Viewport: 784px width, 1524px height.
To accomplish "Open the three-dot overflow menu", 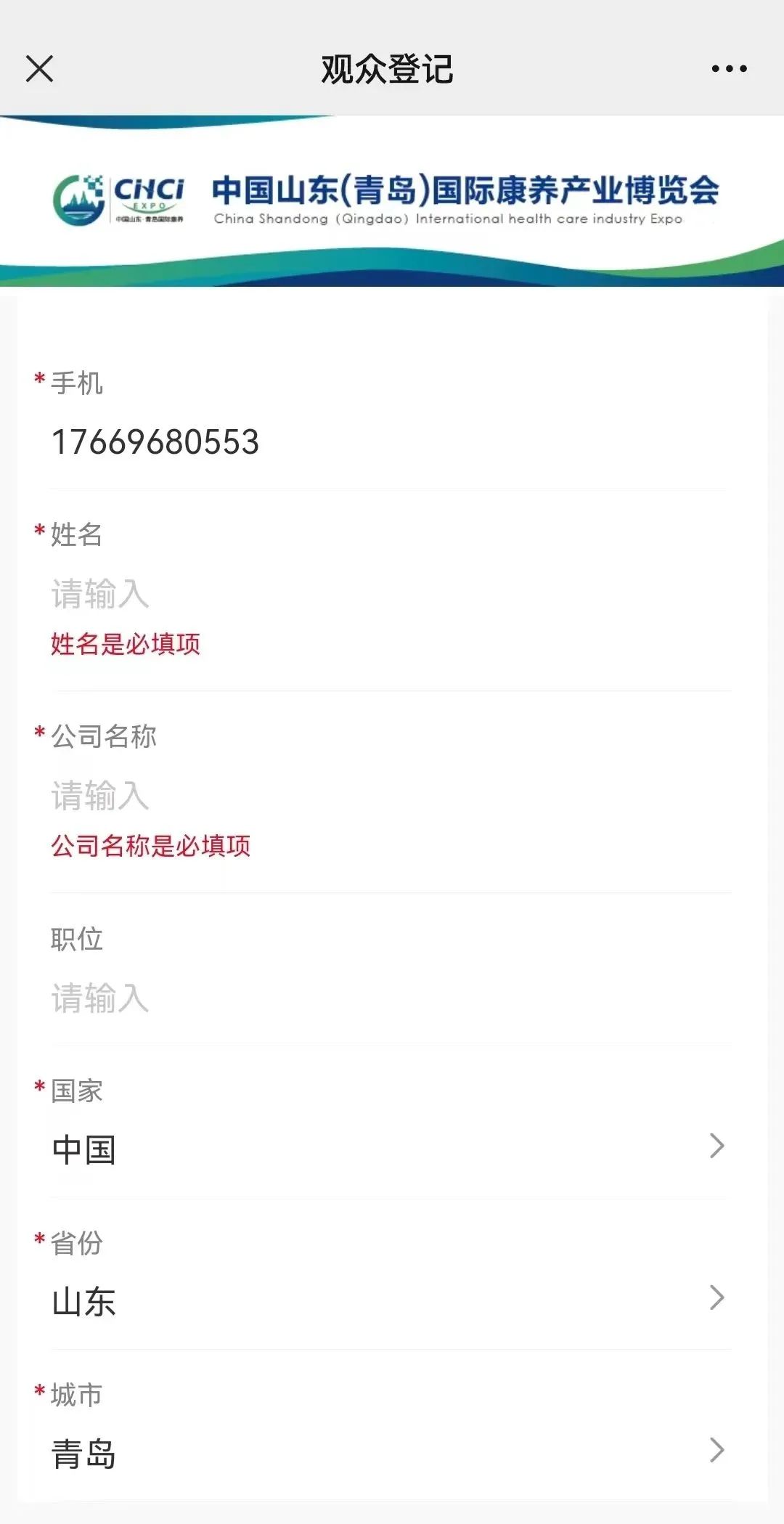I will (729, 69).
